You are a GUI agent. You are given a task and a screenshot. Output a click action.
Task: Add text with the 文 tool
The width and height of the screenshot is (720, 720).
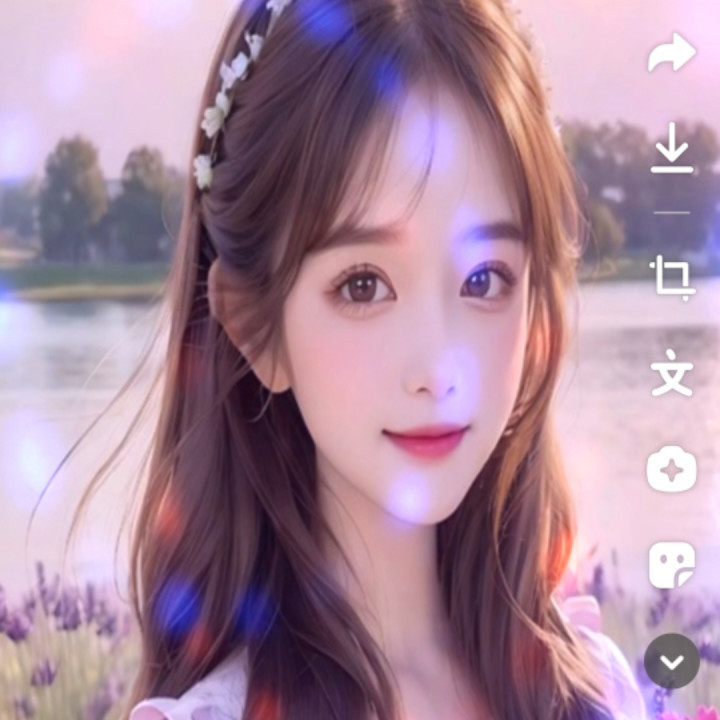(x=671, y=373)
